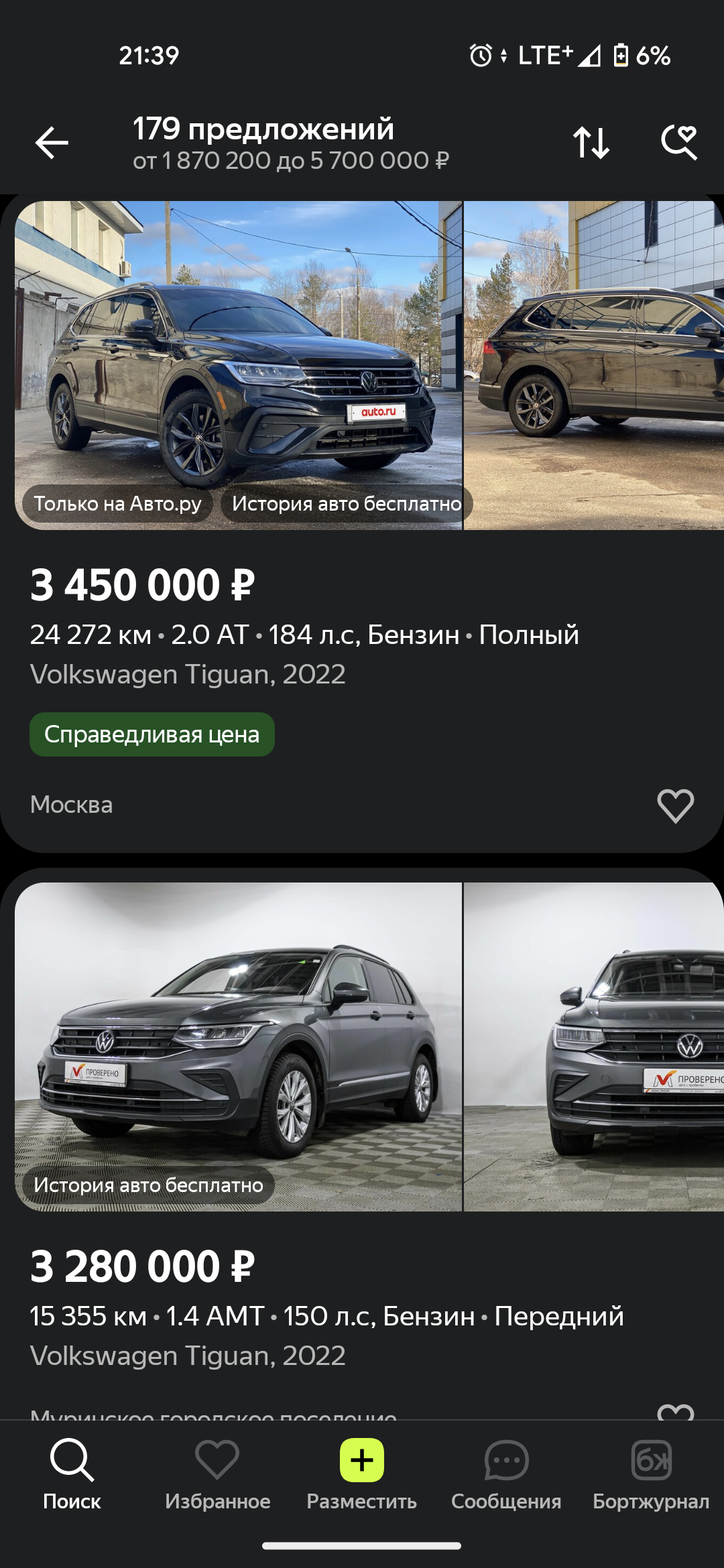This screenshot has height=1568, width=724.
Task: Go back using the arrow icon
Action: point(52,143)
